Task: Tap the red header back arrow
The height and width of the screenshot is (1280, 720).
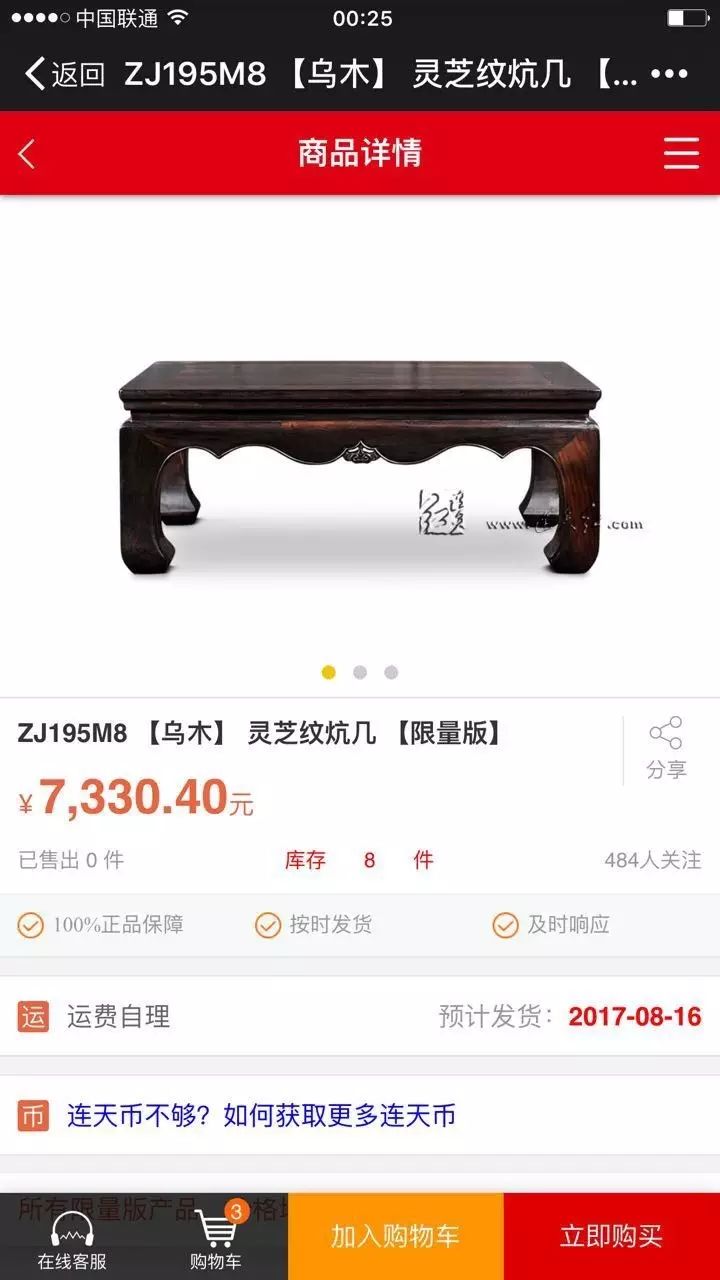Action: pos(27,153)
